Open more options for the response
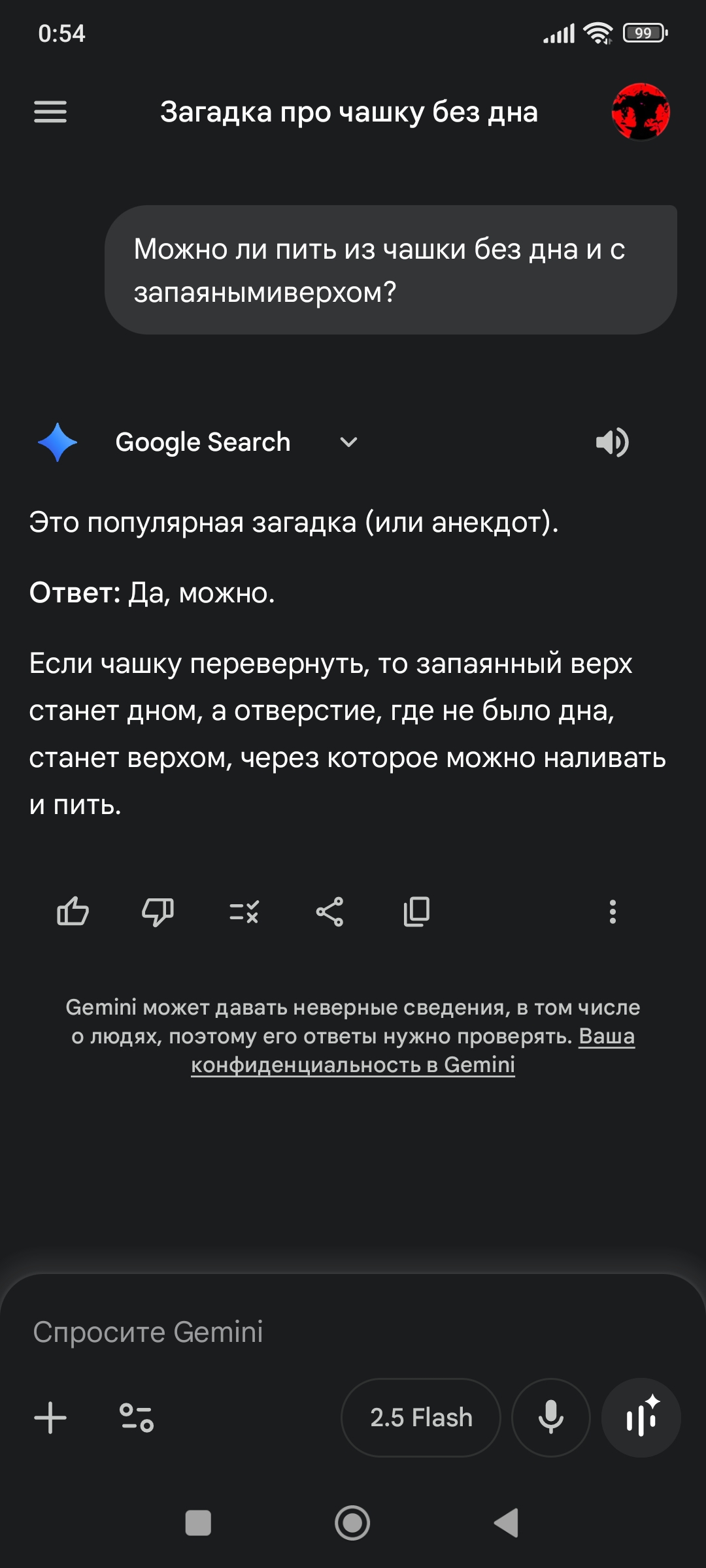Screen dimensions: 706x1568 coord(613,911)
